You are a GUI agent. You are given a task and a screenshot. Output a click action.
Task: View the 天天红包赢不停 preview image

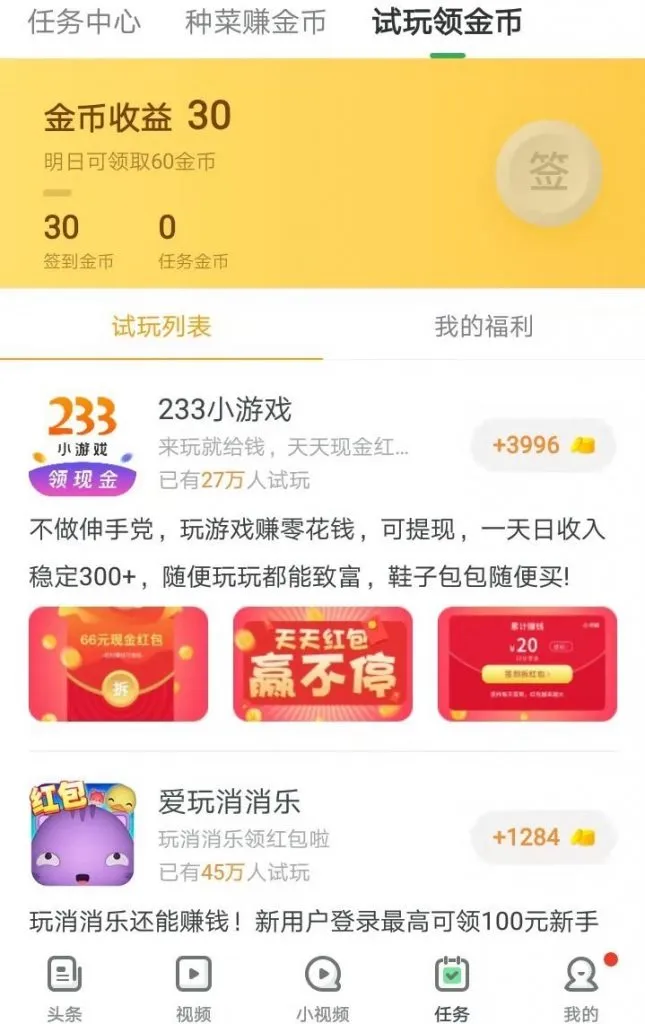[x=322, y=663]
